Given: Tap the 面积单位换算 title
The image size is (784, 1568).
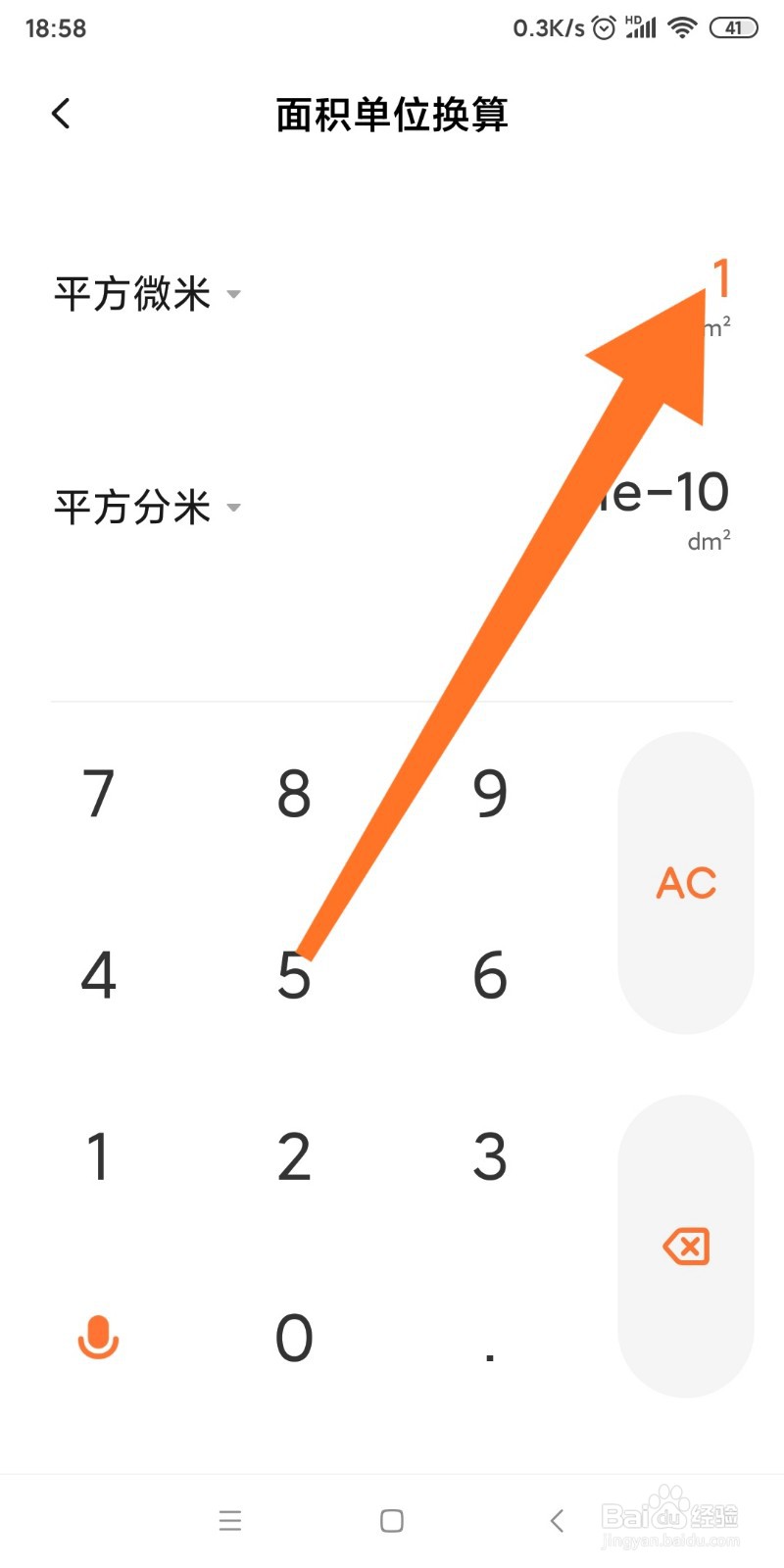Looking at the screenshot, I should point(392,115).
